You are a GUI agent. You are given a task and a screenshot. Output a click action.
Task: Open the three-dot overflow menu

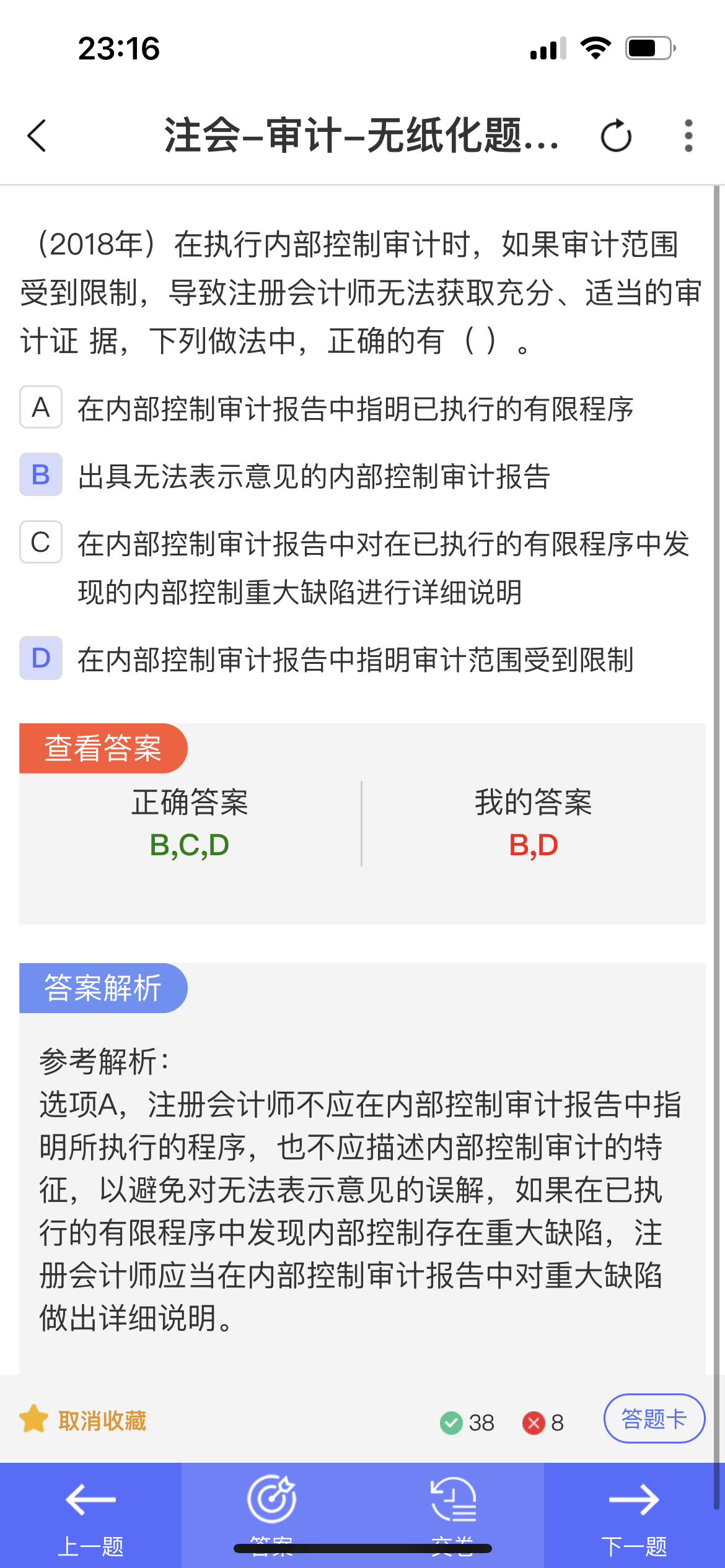688,135
